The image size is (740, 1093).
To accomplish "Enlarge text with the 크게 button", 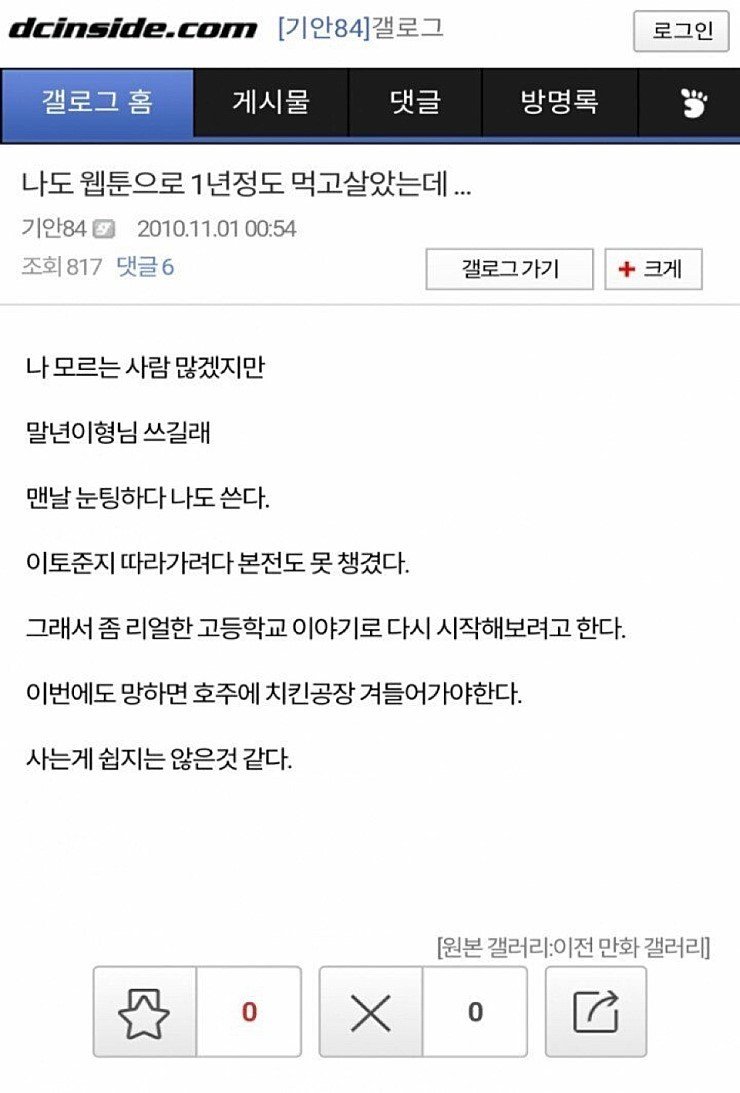I will 653,269.
